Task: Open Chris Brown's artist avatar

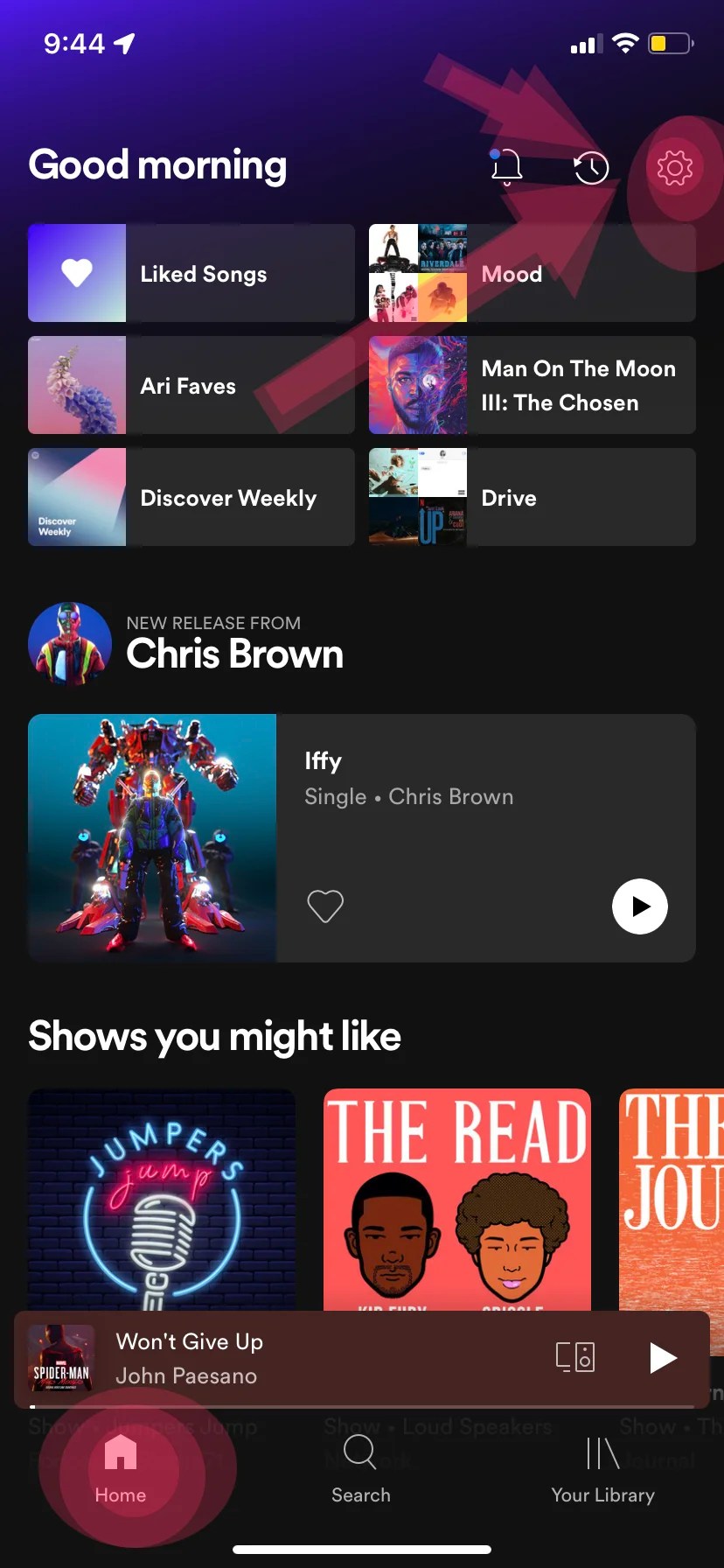Action: tap(70, 644)
